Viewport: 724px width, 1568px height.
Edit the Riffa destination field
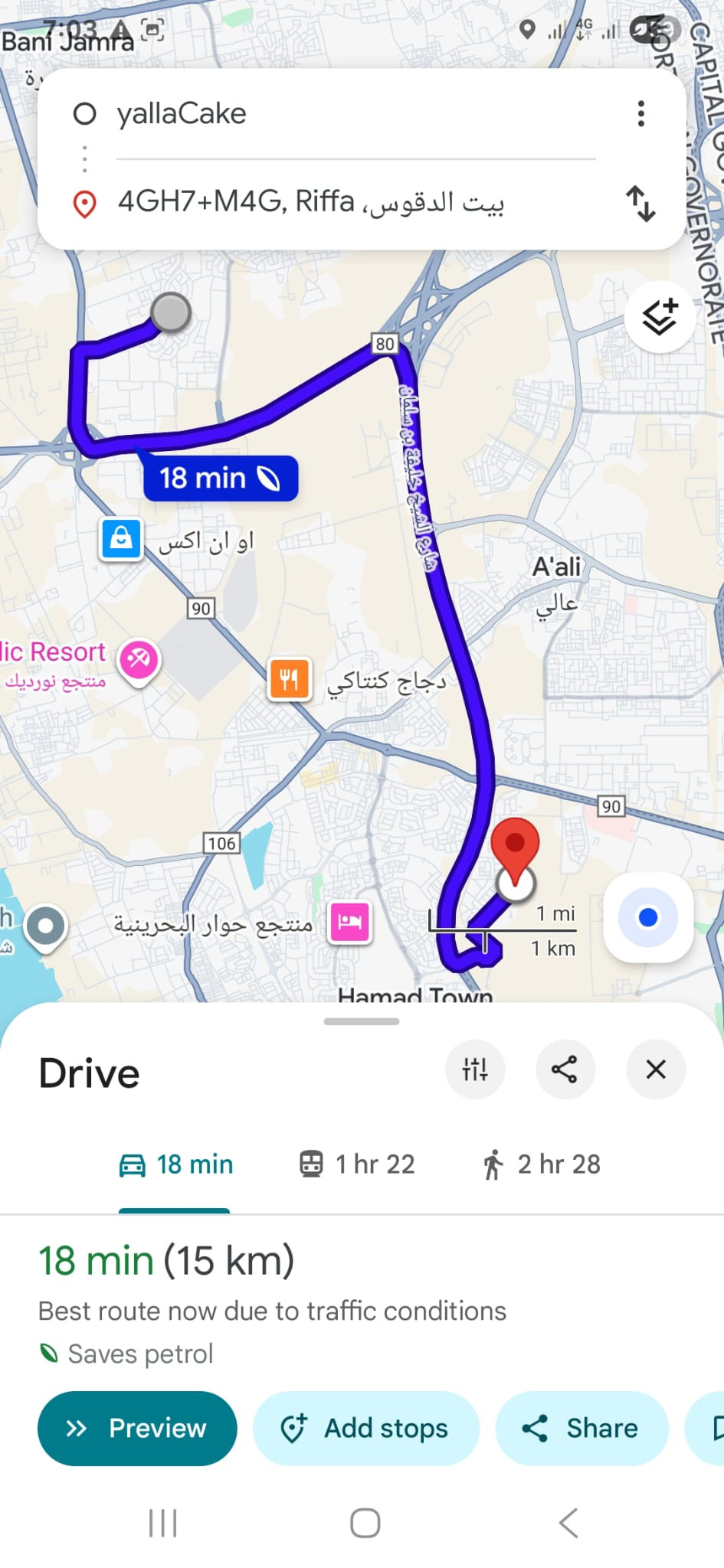[x=355, y=202]
